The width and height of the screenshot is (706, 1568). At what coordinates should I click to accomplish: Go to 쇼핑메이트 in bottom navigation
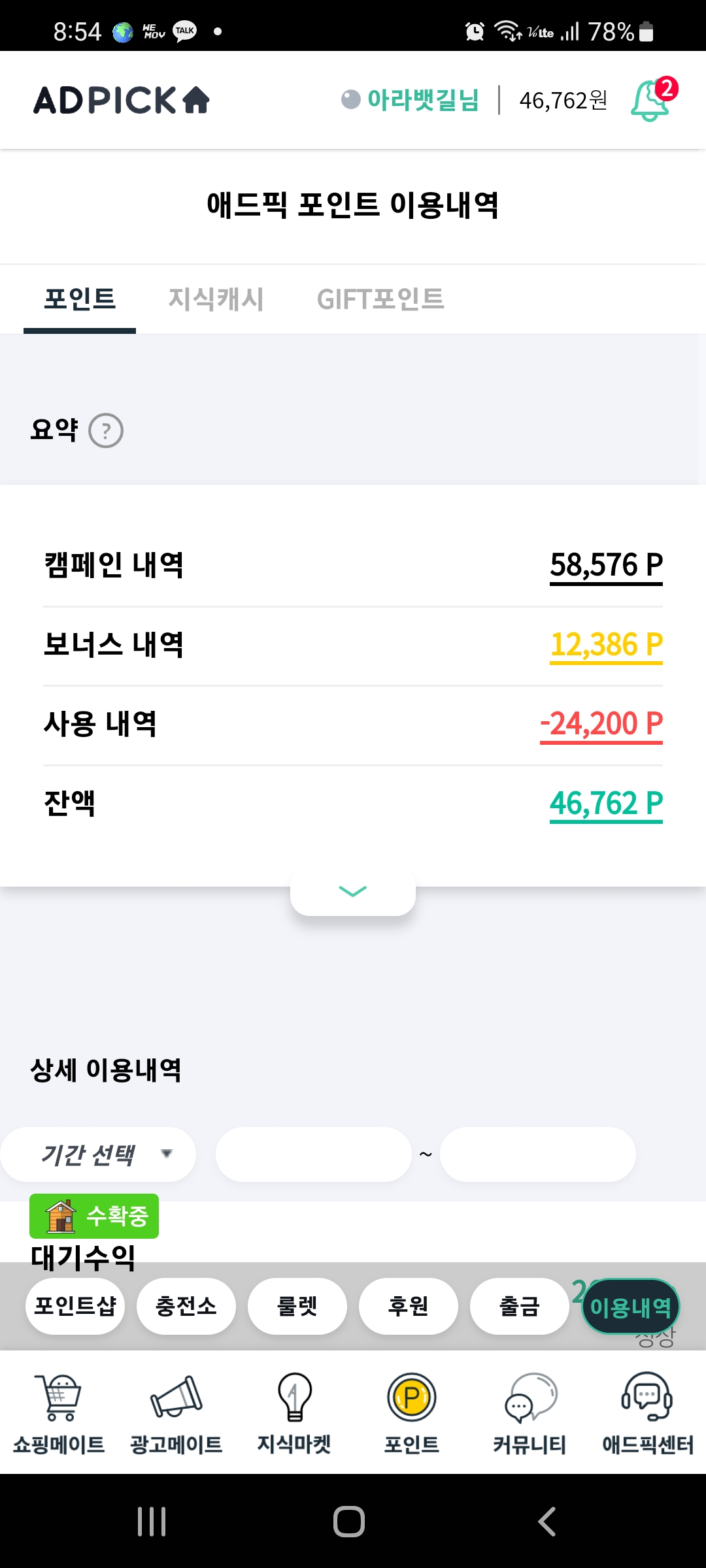tap(59, 1413)
